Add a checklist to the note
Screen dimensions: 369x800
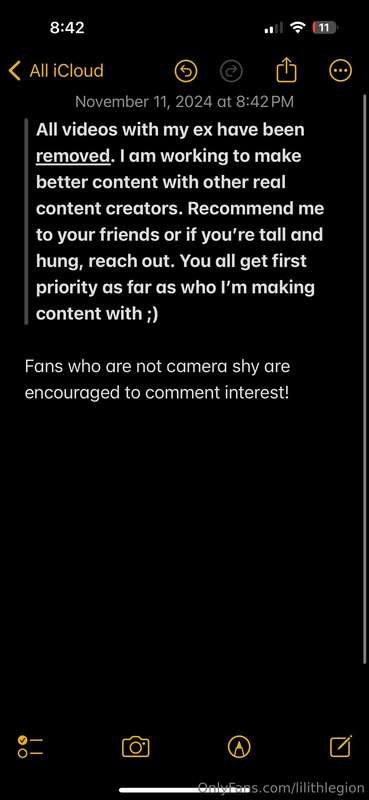(x=30, y=746)
